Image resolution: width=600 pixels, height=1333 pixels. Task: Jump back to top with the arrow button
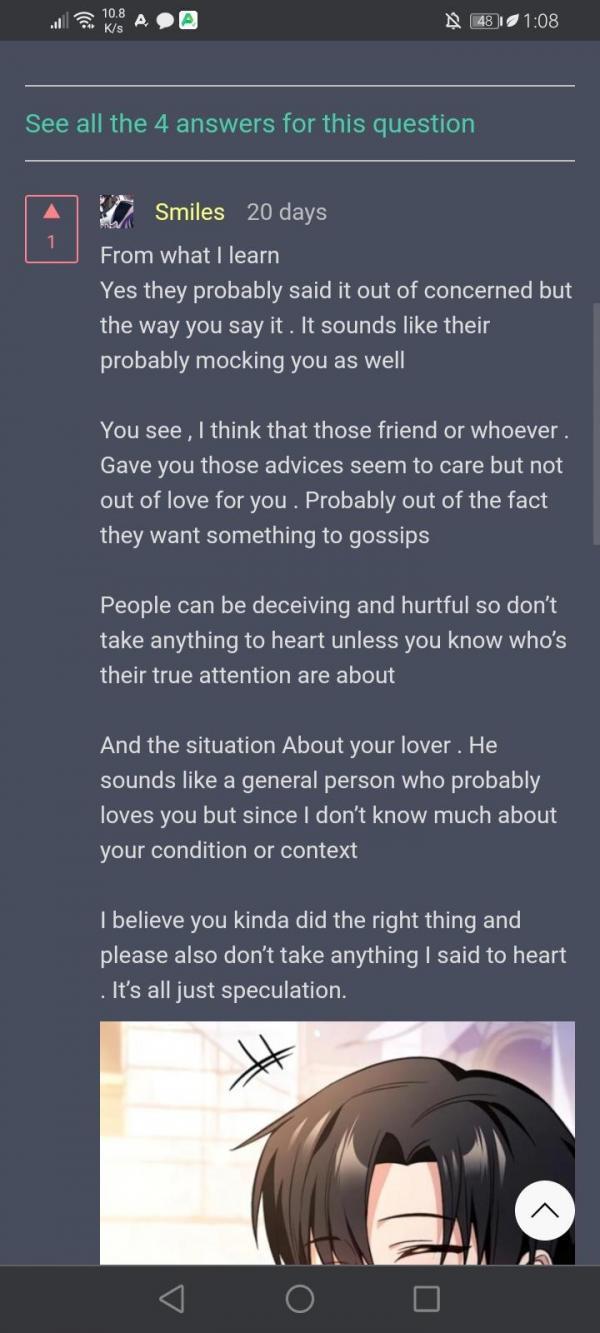coord(544,1210)
